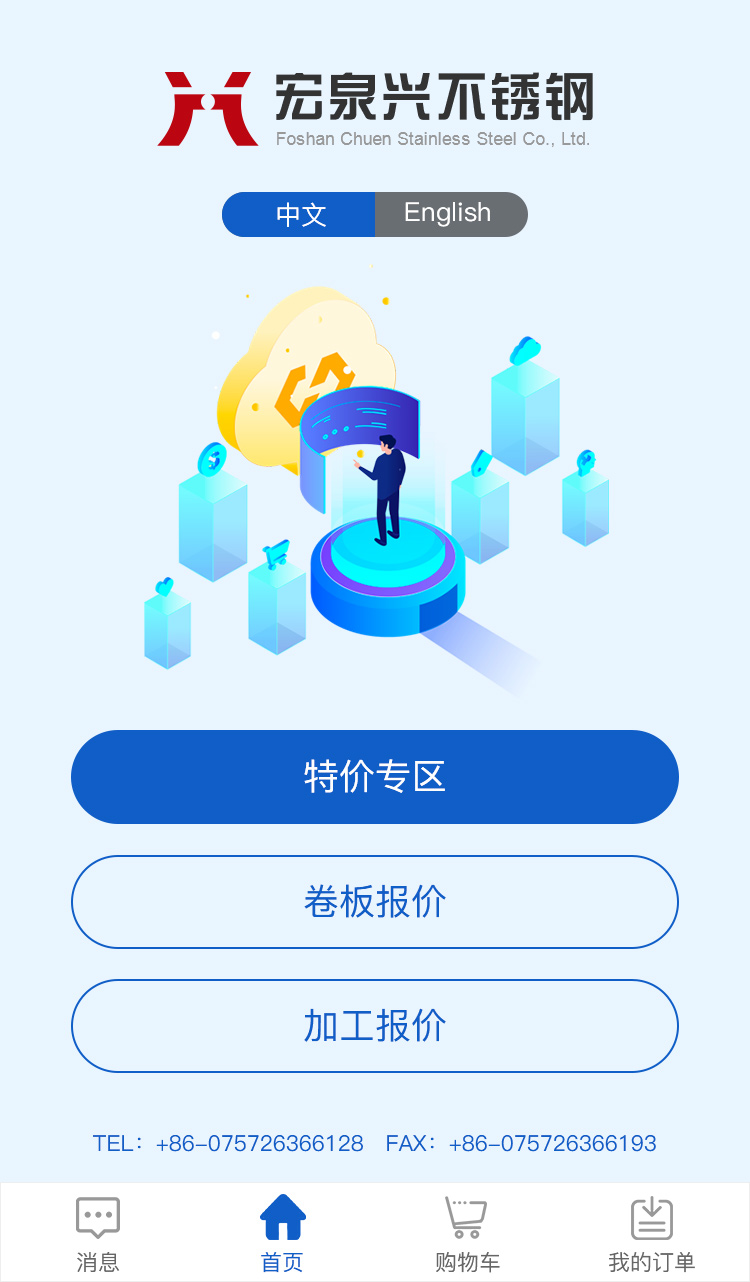Open the 购物车 tab
This screenshot has height=1282, width=750.
pos(466,1234)
